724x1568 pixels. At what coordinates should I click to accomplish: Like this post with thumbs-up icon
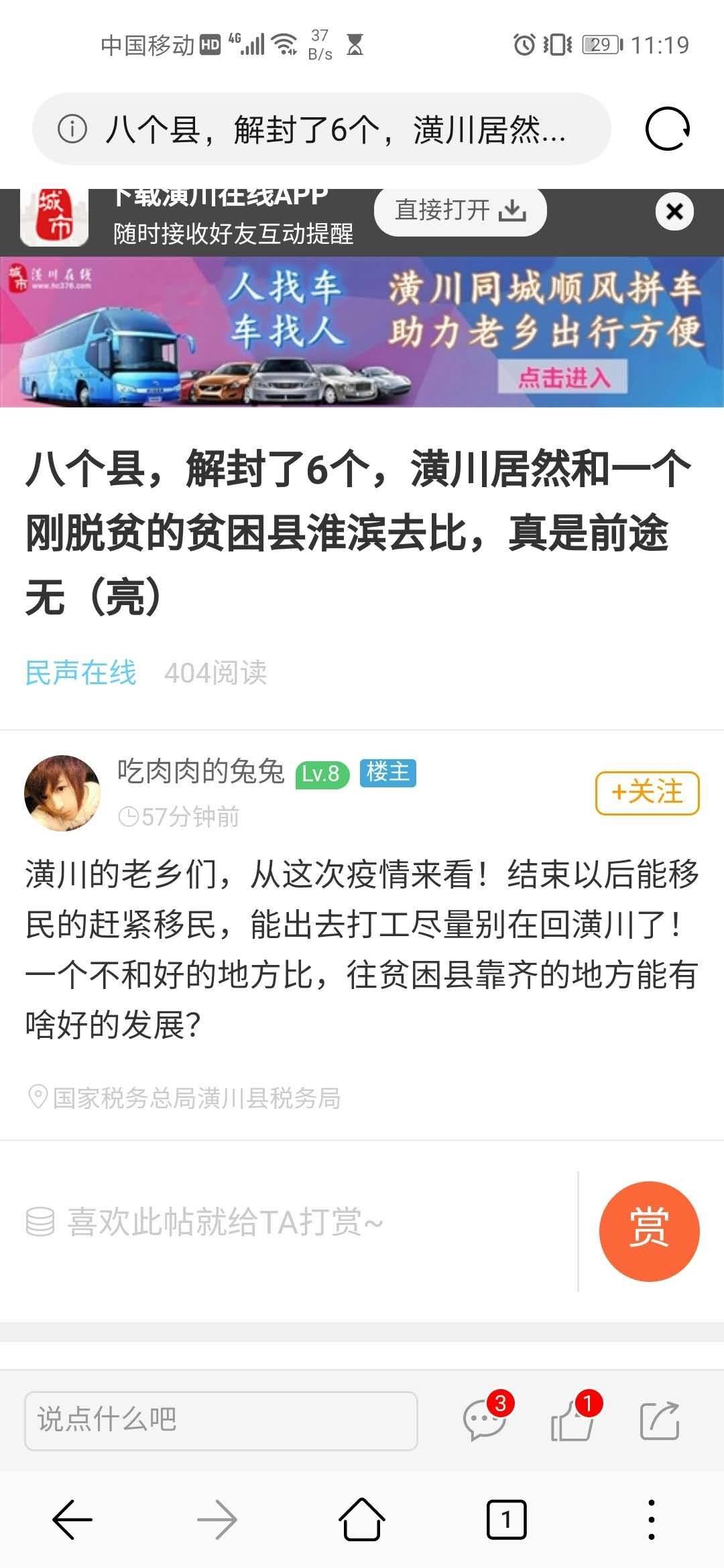(x=572, y=1420)
